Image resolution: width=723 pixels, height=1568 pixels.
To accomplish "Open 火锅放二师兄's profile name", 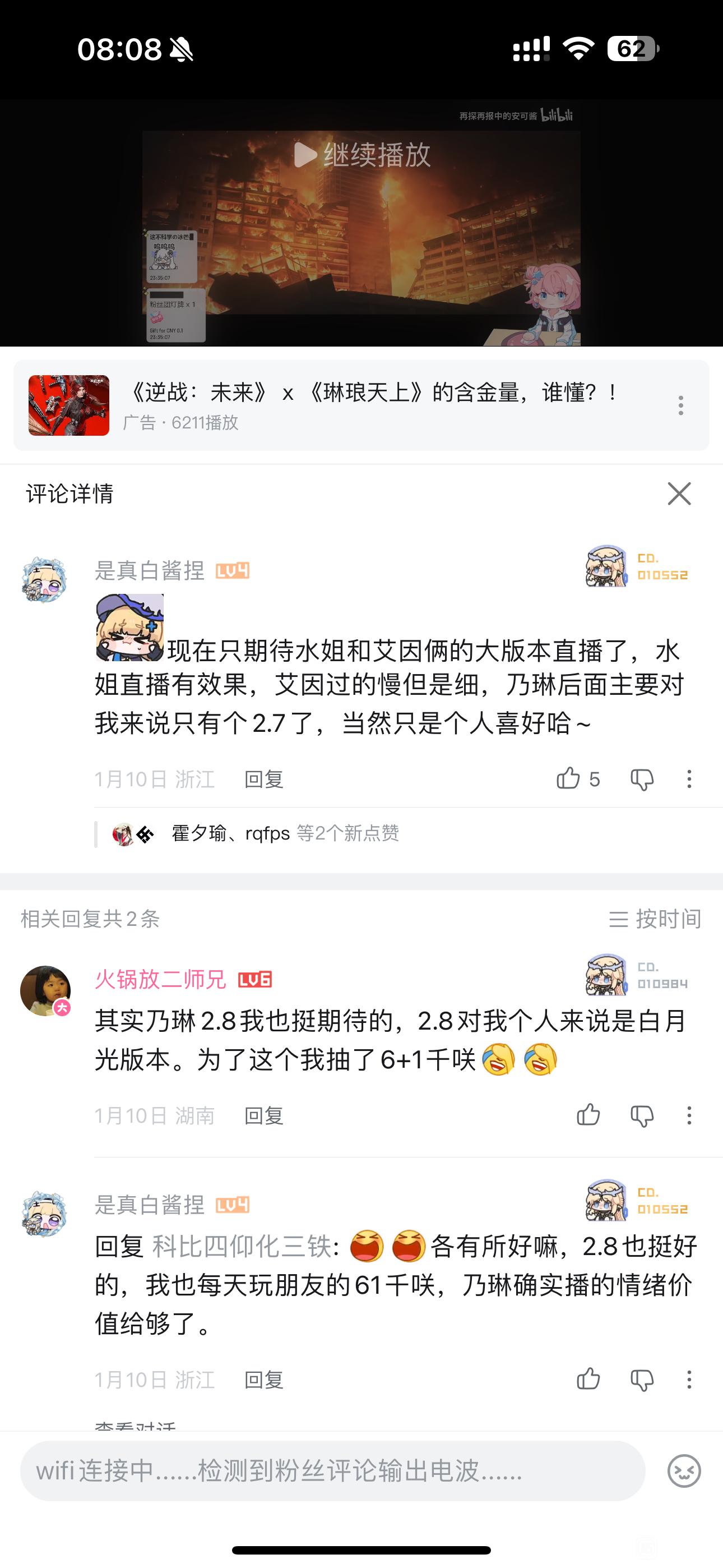I will click(160, 979).
